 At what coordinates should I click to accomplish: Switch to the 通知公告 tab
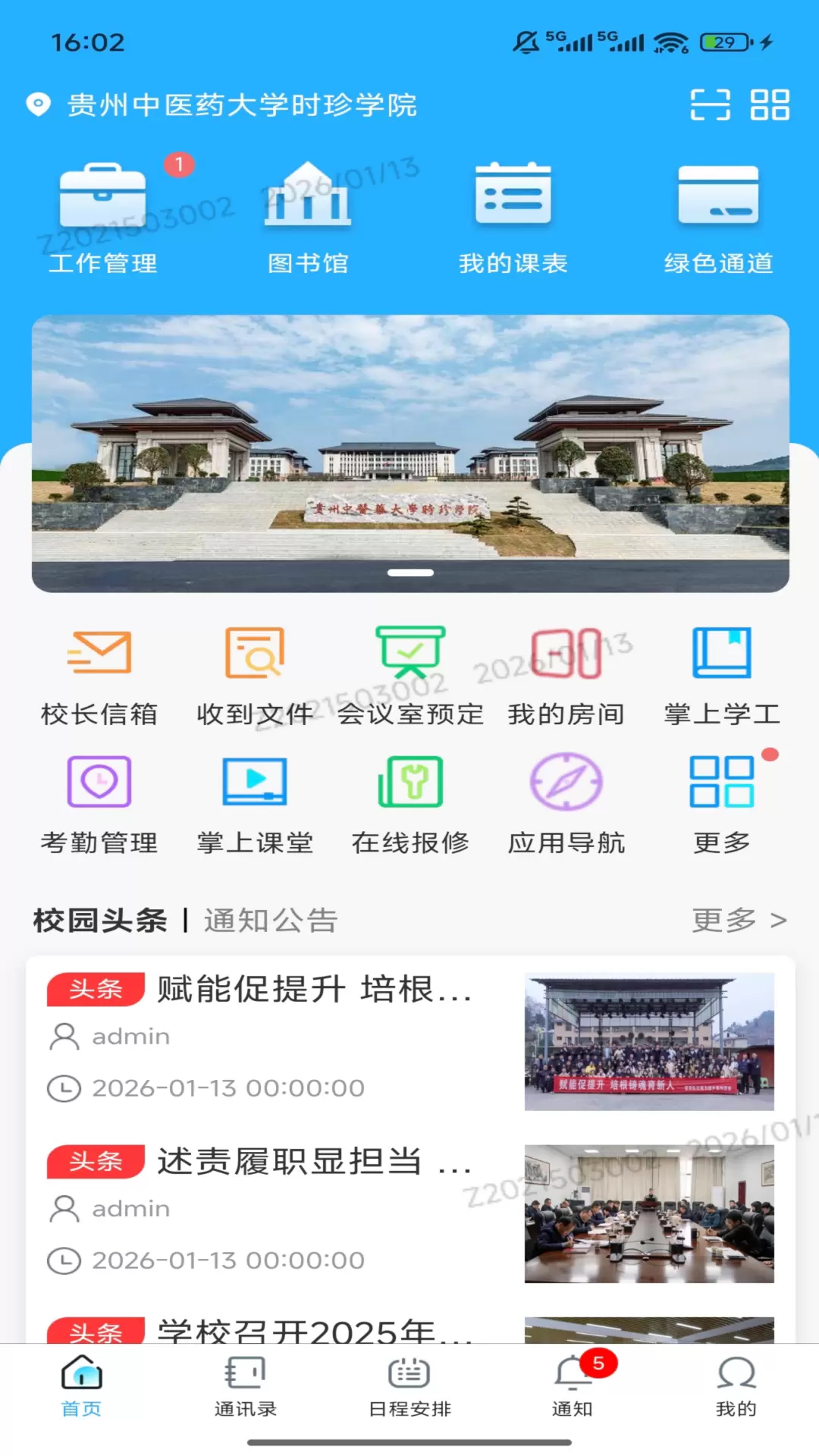(x=271, y=921)
